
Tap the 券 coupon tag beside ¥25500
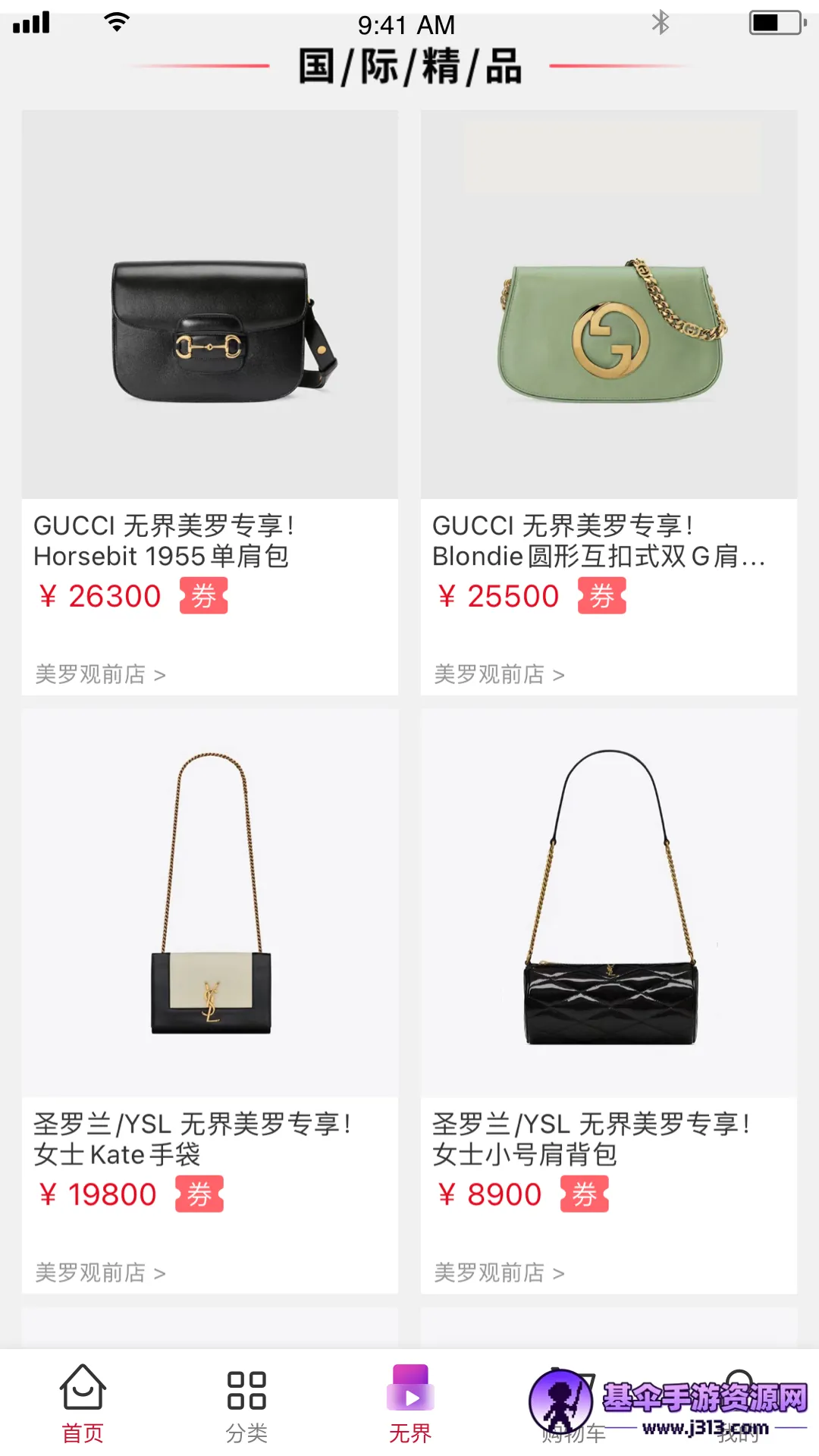[x=602, y=596]
